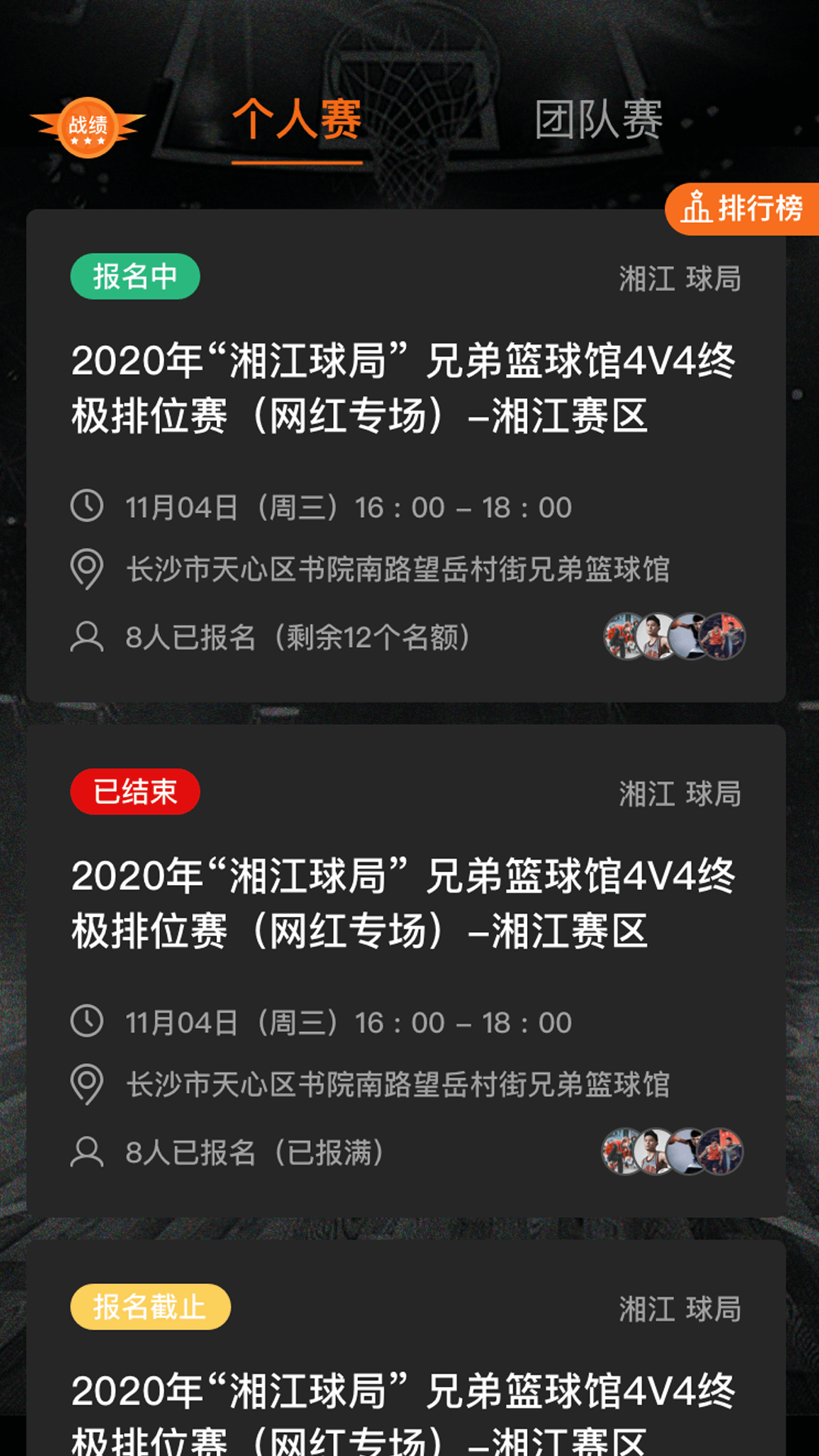Tap 湘江 球局 on the first card
Screen dimensions: 819x1456
click(681, 278)
